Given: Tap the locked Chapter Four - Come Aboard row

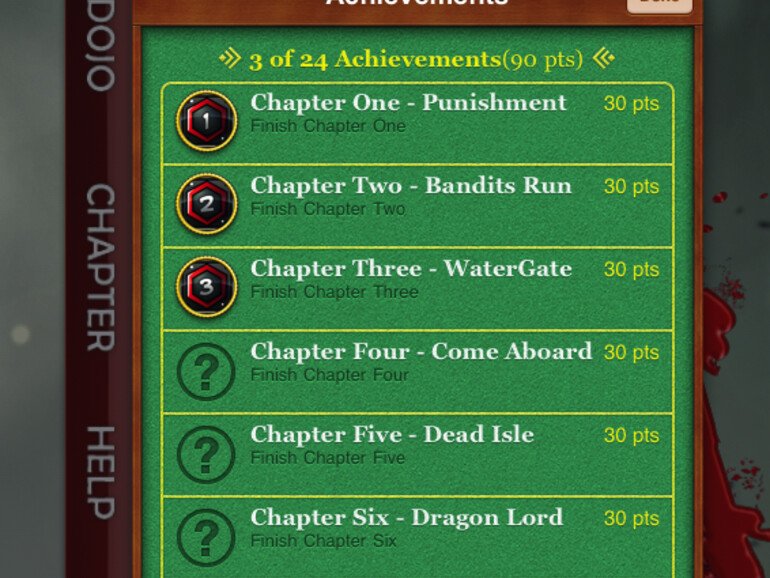Looking at the screenshot, I should 417,372.
